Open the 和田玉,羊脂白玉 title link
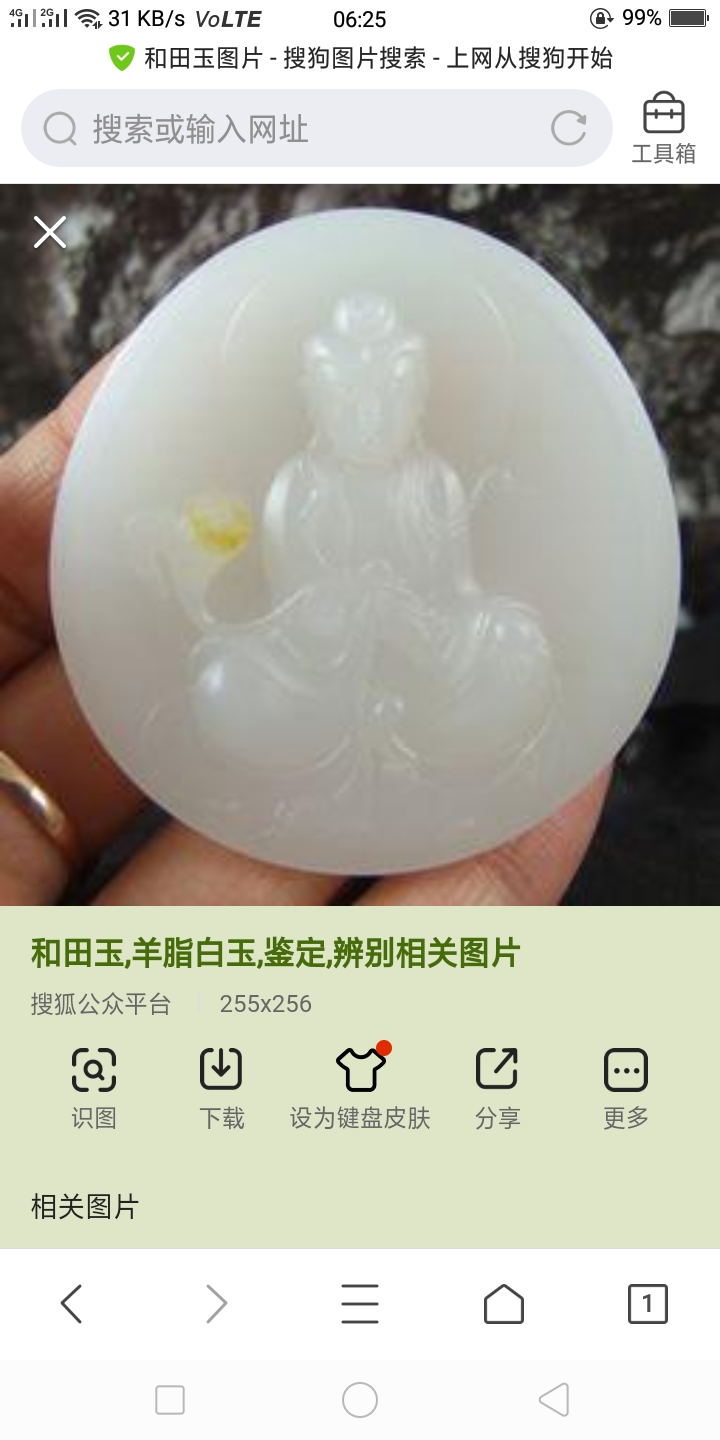This screenshot has height=1440, width=720. pos(276,953)
